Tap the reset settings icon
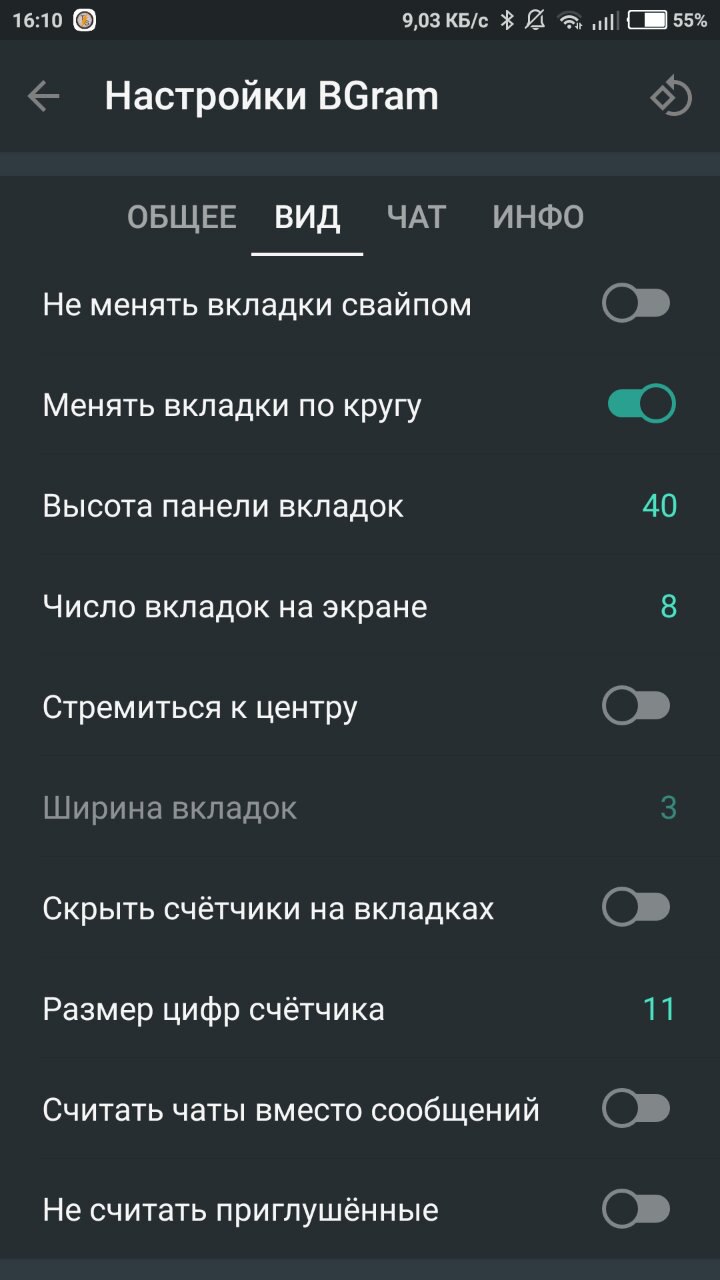This screenshot has height=1280, width=720. tap(671, 97)
